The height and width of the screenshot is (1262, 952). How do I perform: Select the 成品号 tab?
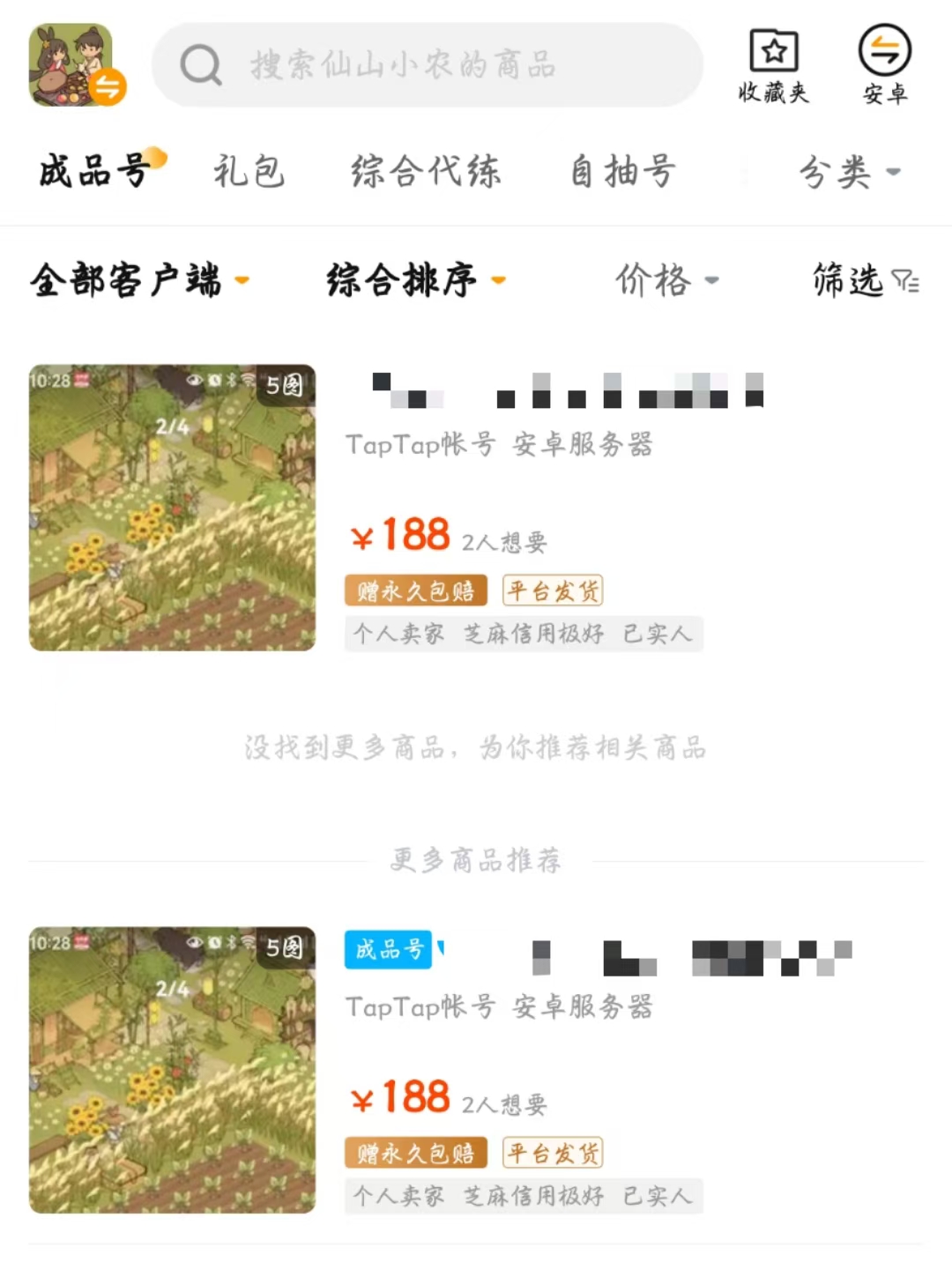pyautogui.click(x=95, y=171)
